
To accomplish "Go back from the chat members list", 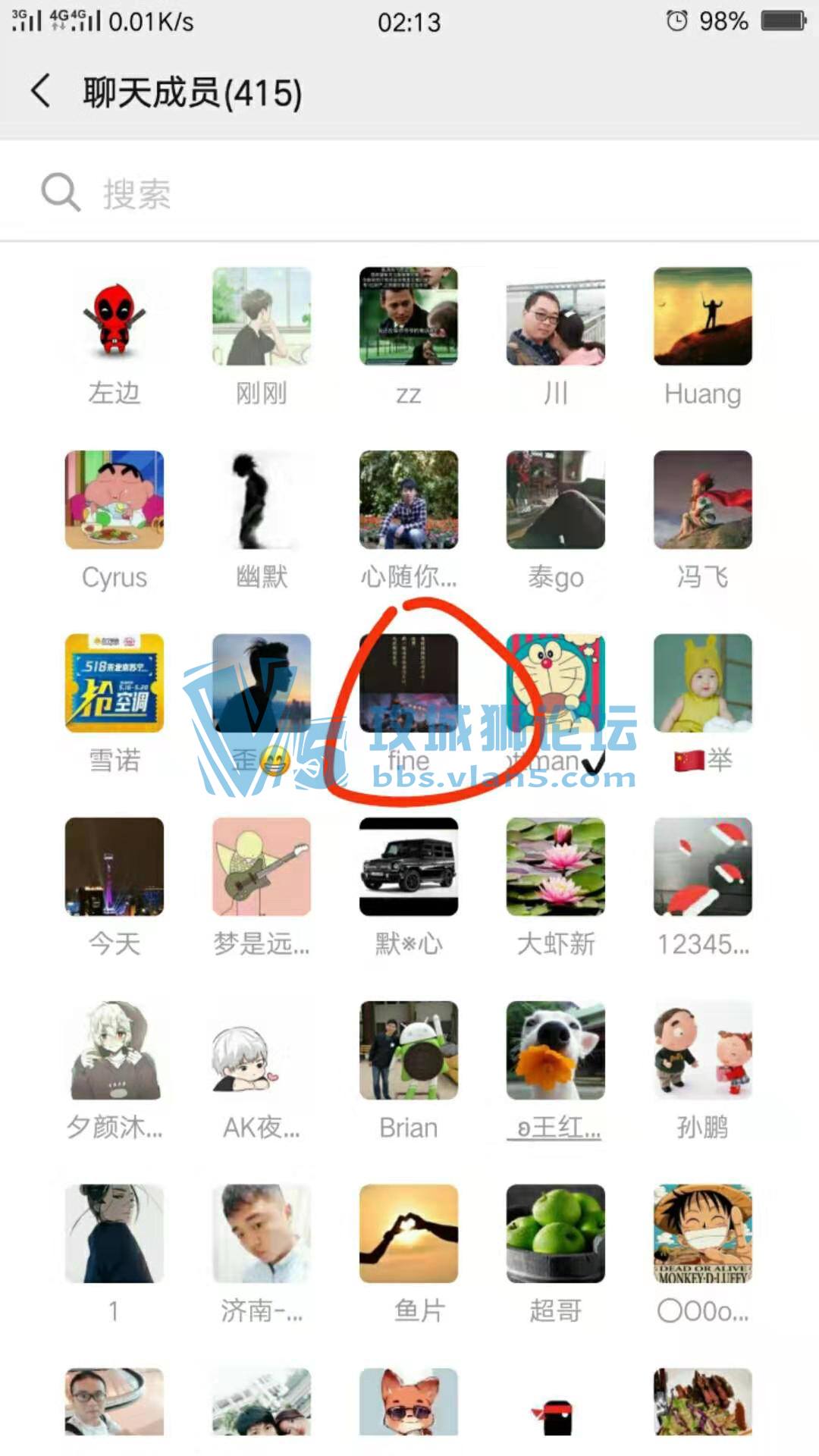I will (42, 92).
